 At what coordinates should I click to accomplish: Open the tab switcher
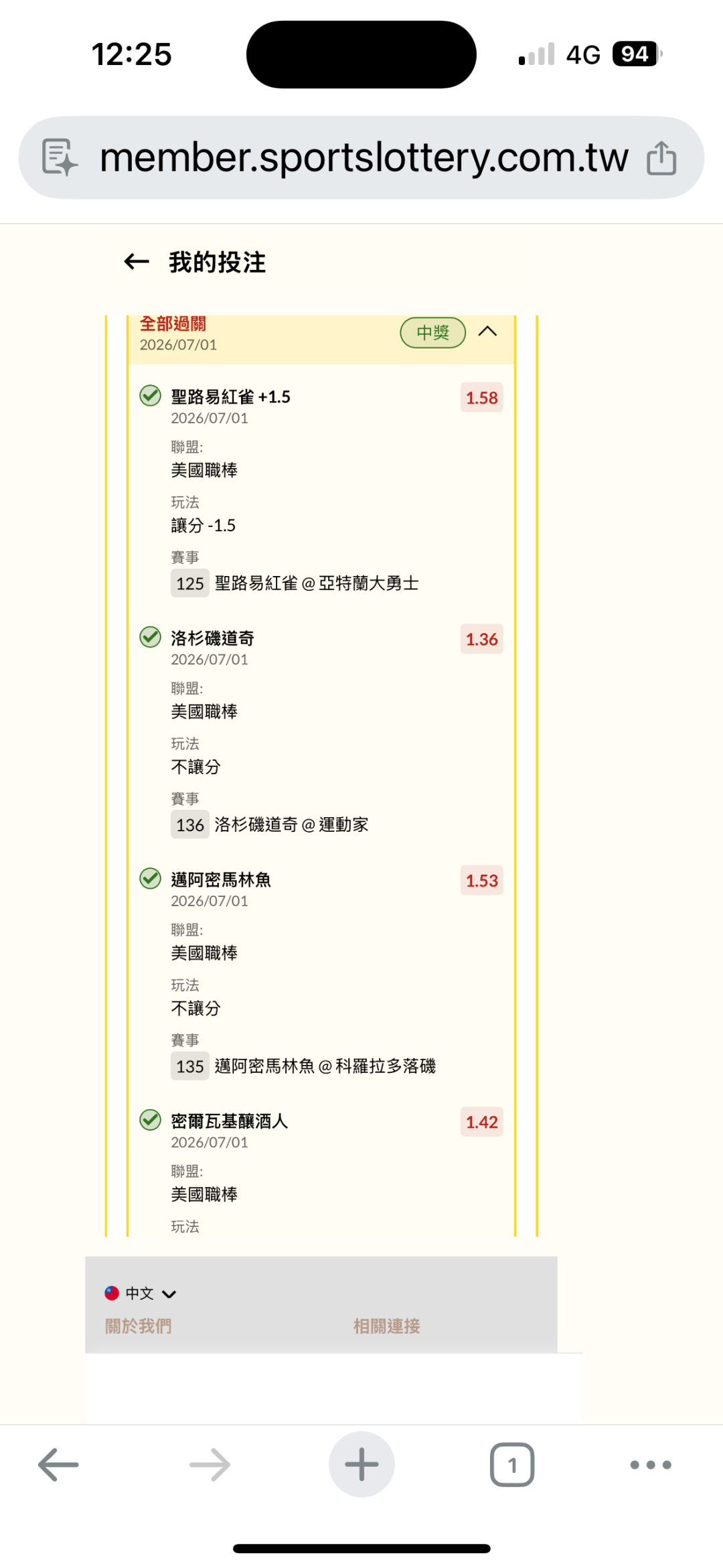coord(512,1465)
